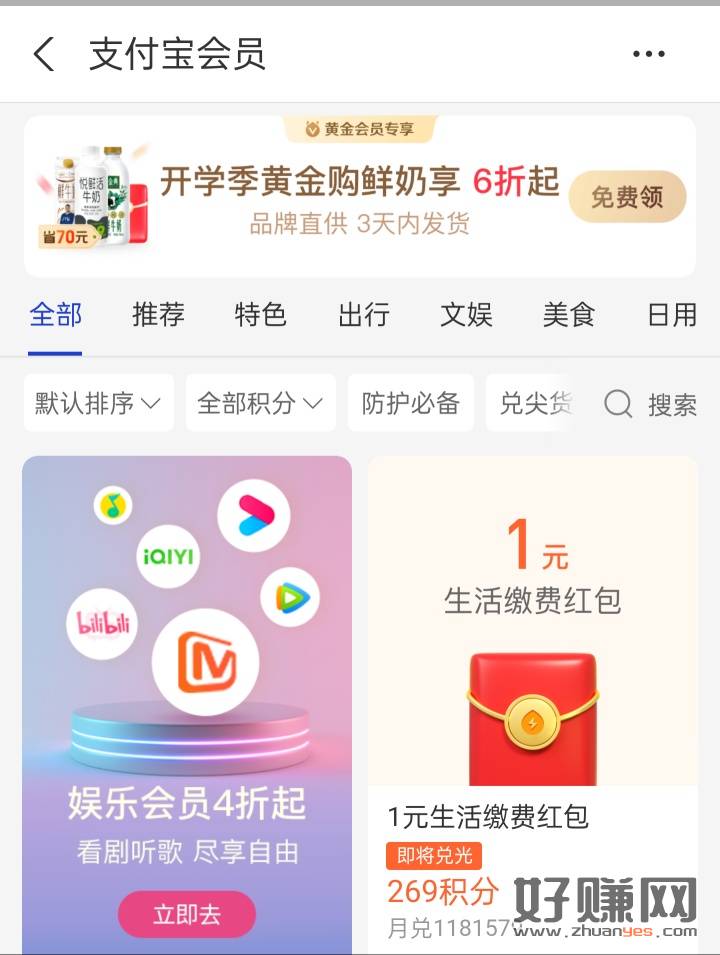Open 搜索 to find rewards
The width and height of the screenshot is (720, 955).
click(x=651, y=404)
